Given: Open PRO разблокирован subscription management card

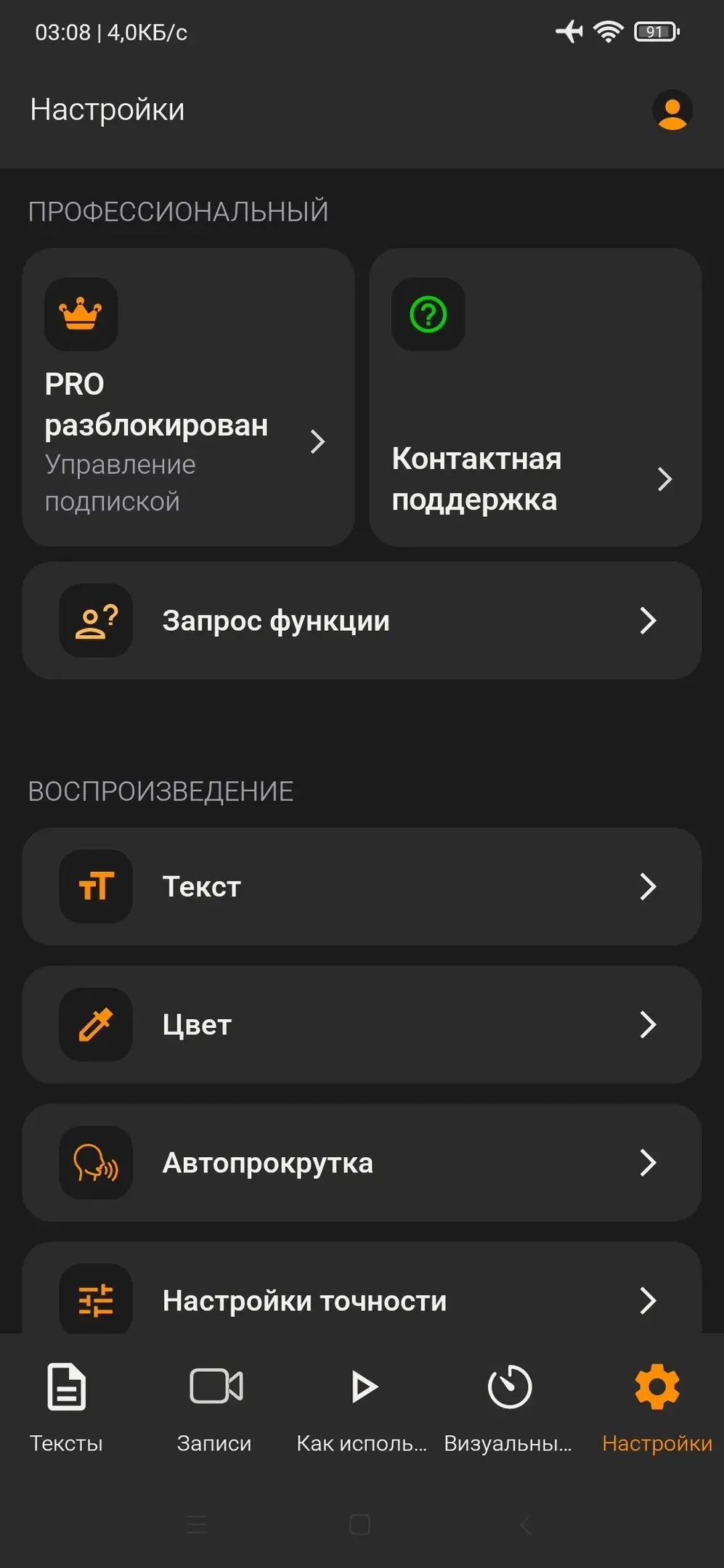Looking at the screenshot, I should (188, 397).
